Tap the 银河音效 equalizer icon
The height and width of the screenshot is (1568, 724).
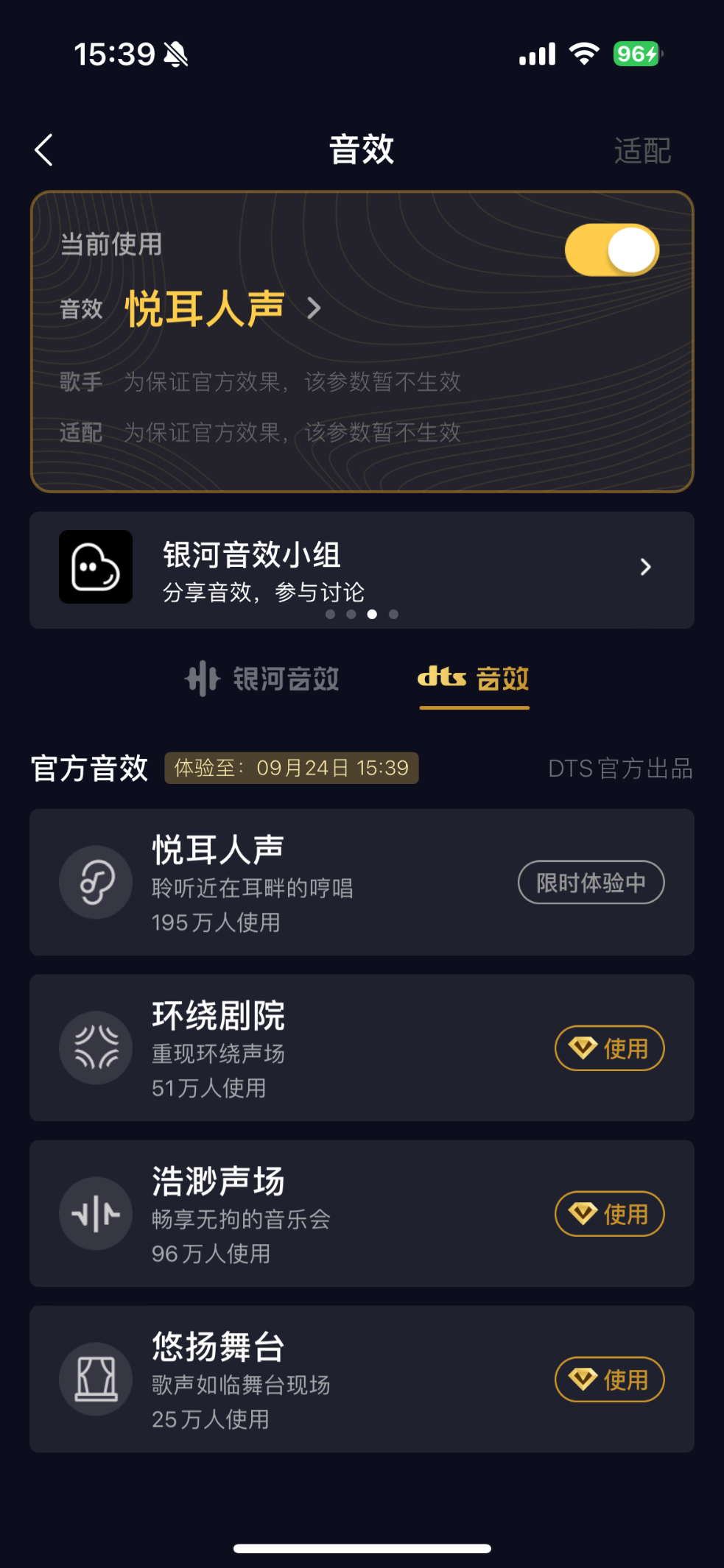click(x=202, y=679)
